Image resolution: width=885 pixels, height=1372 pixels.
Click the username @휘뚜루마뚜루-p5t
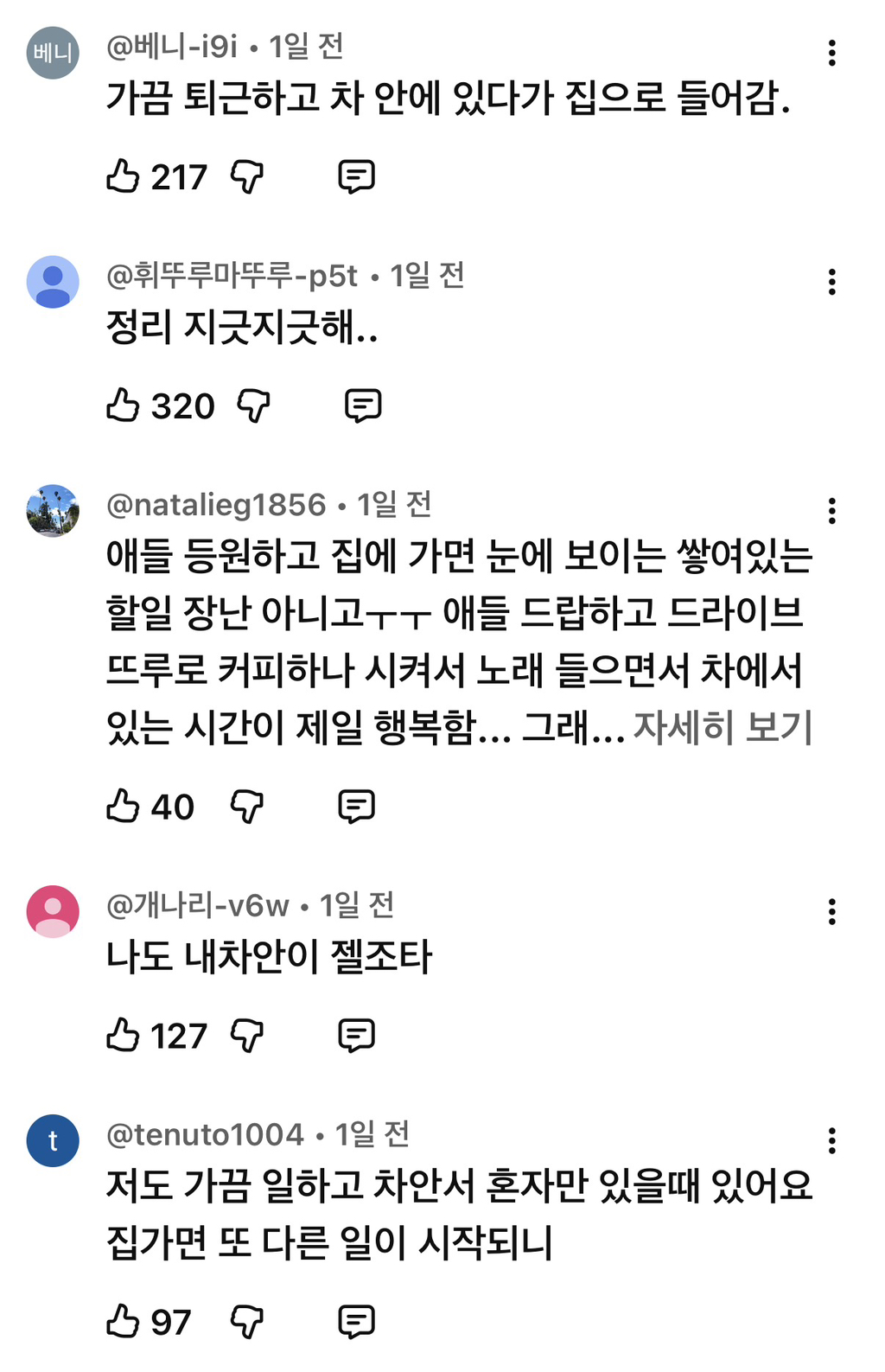point(232,277)
